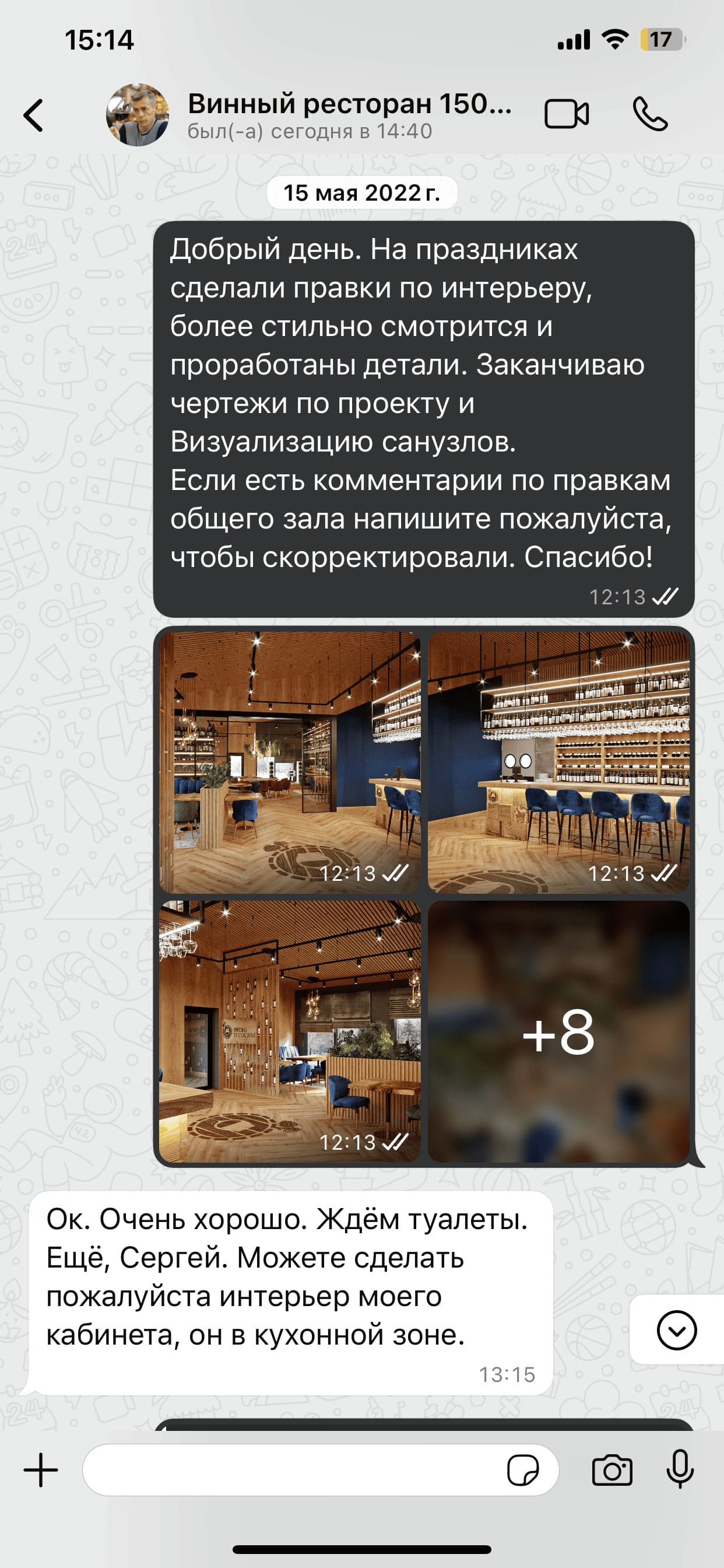Go back to the chat list

pyautogui.click(x=33, y=115)
